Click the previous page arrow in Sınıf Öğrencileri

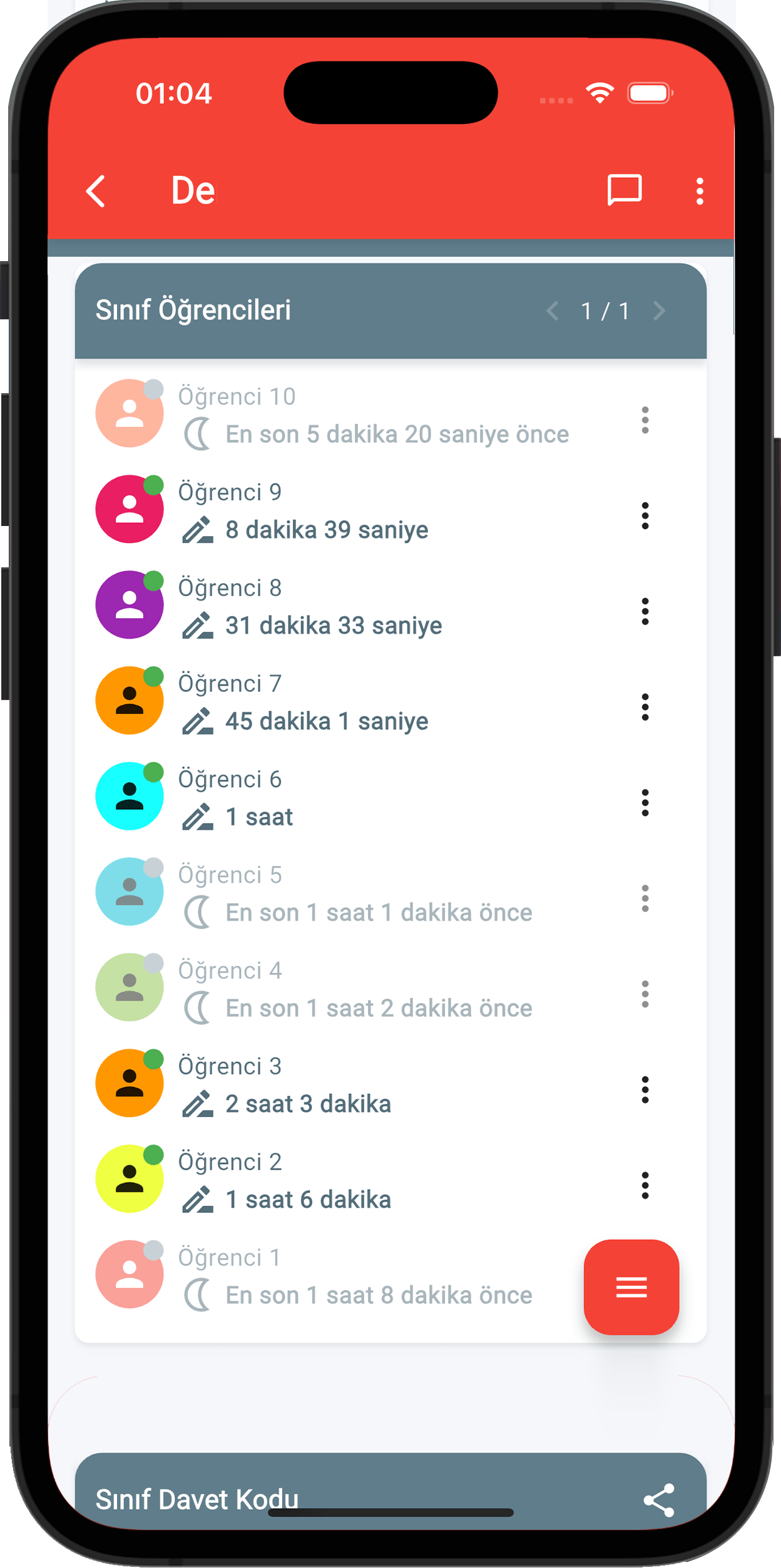553,311
